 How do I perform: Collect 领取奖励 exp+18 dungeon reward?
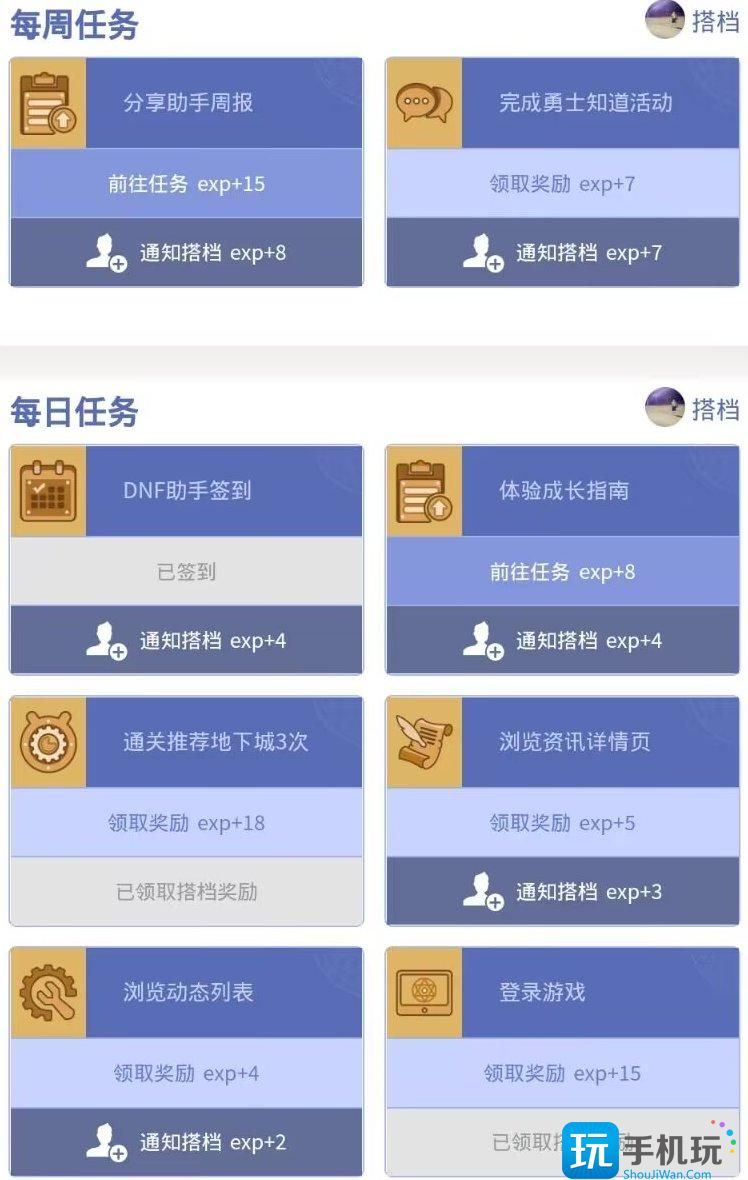pos(186,820)
